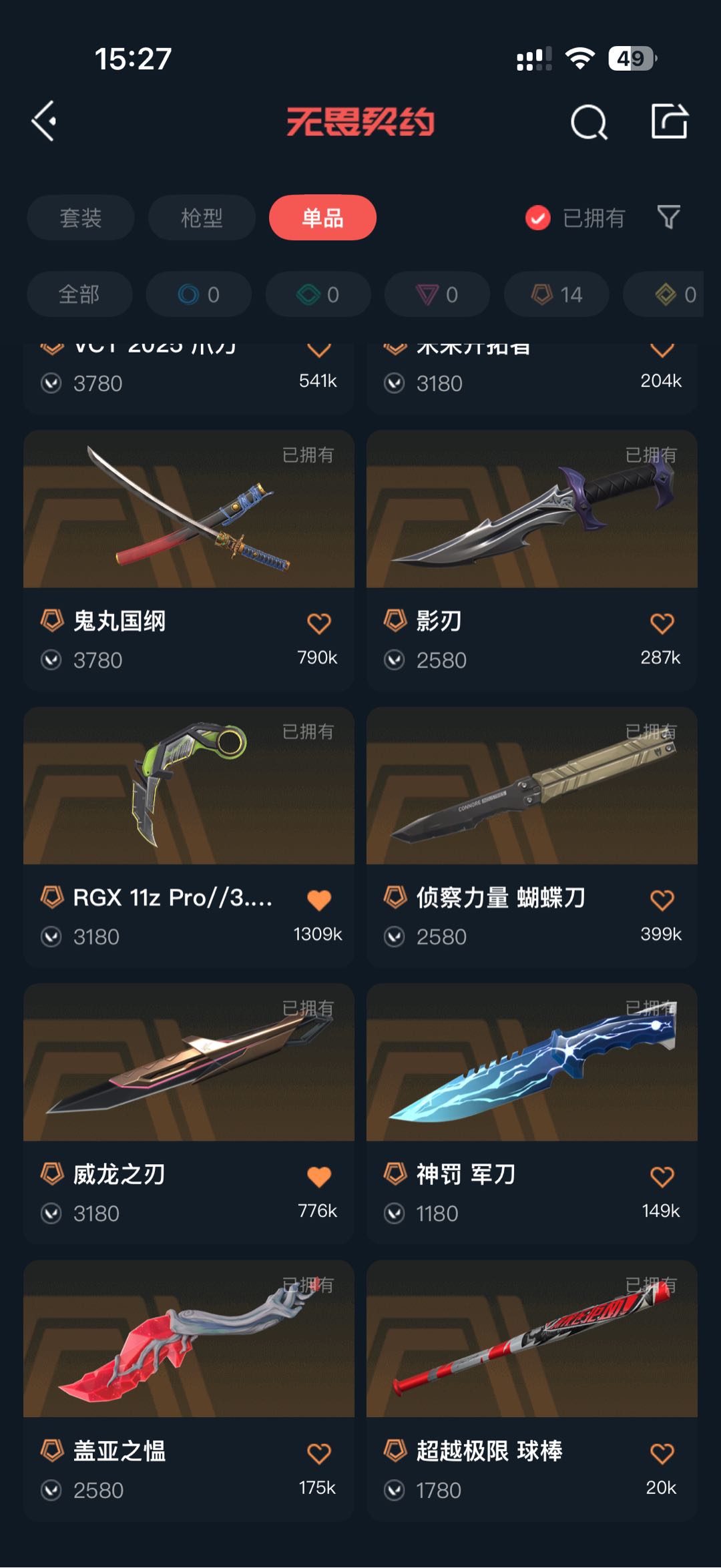Like the 鬼丸国纲 skin

319,623
